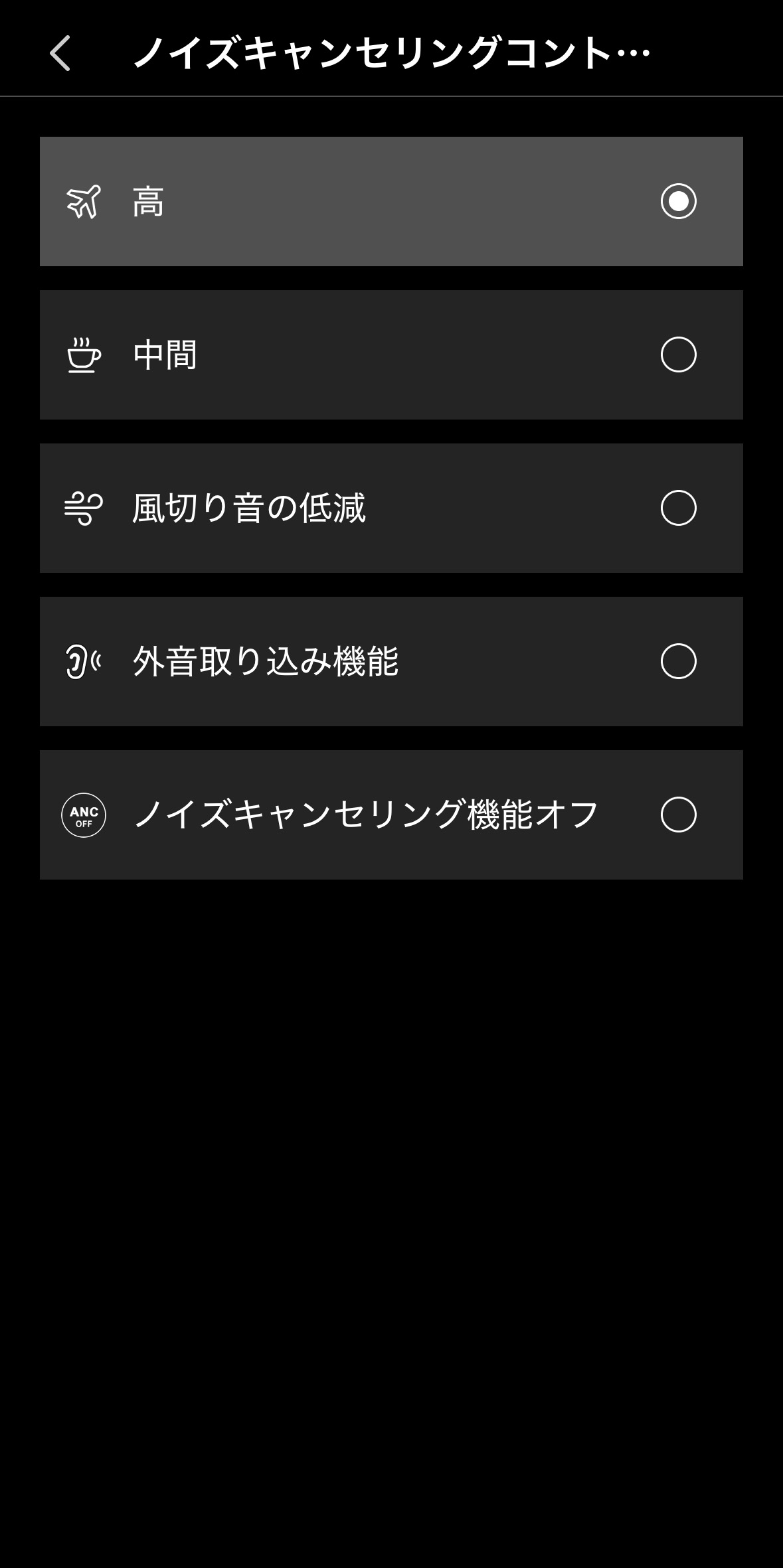Turn off noise canceling entirely
Screen dimensions: 783x1568
pyautogui.click(x=392, y=814)
